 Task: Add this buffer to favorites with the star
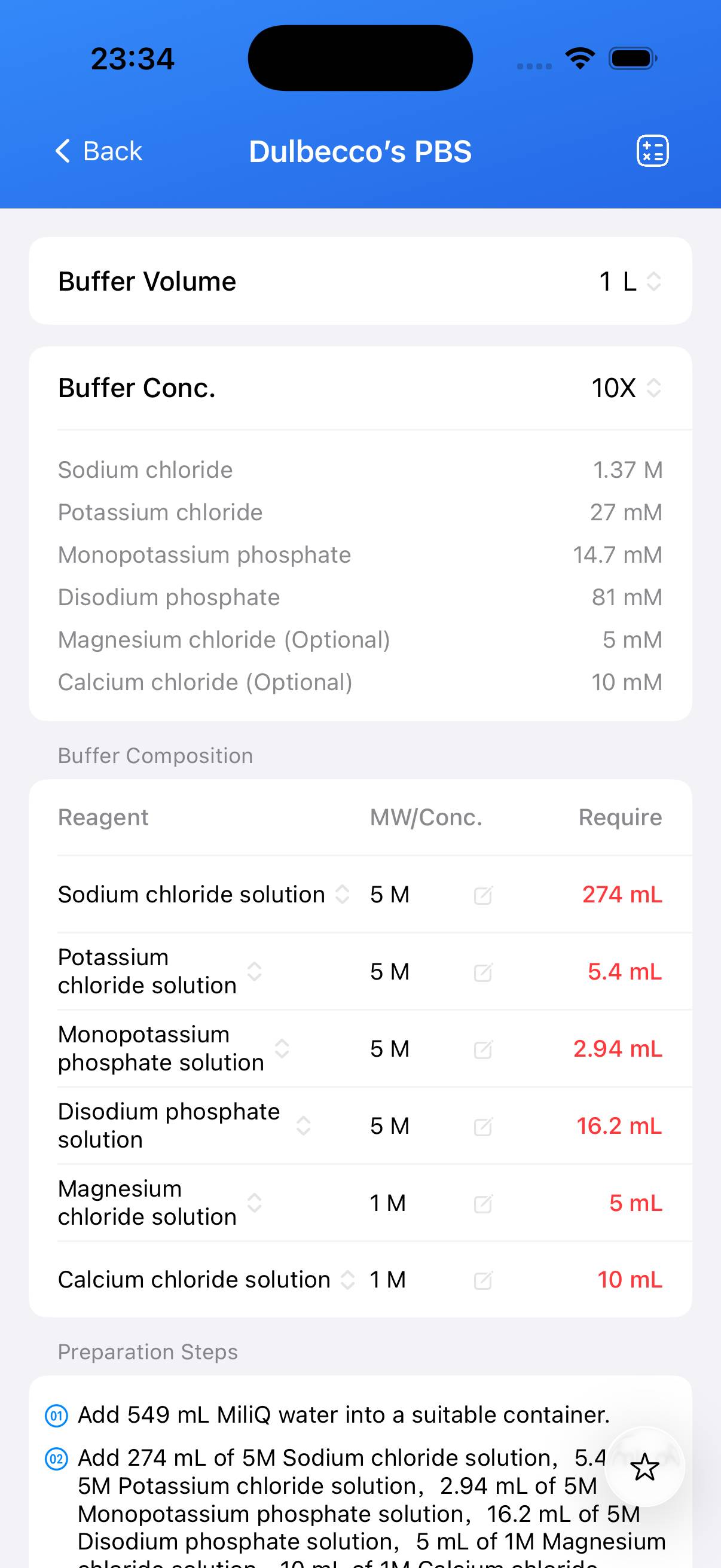[x=644, y=1467]
